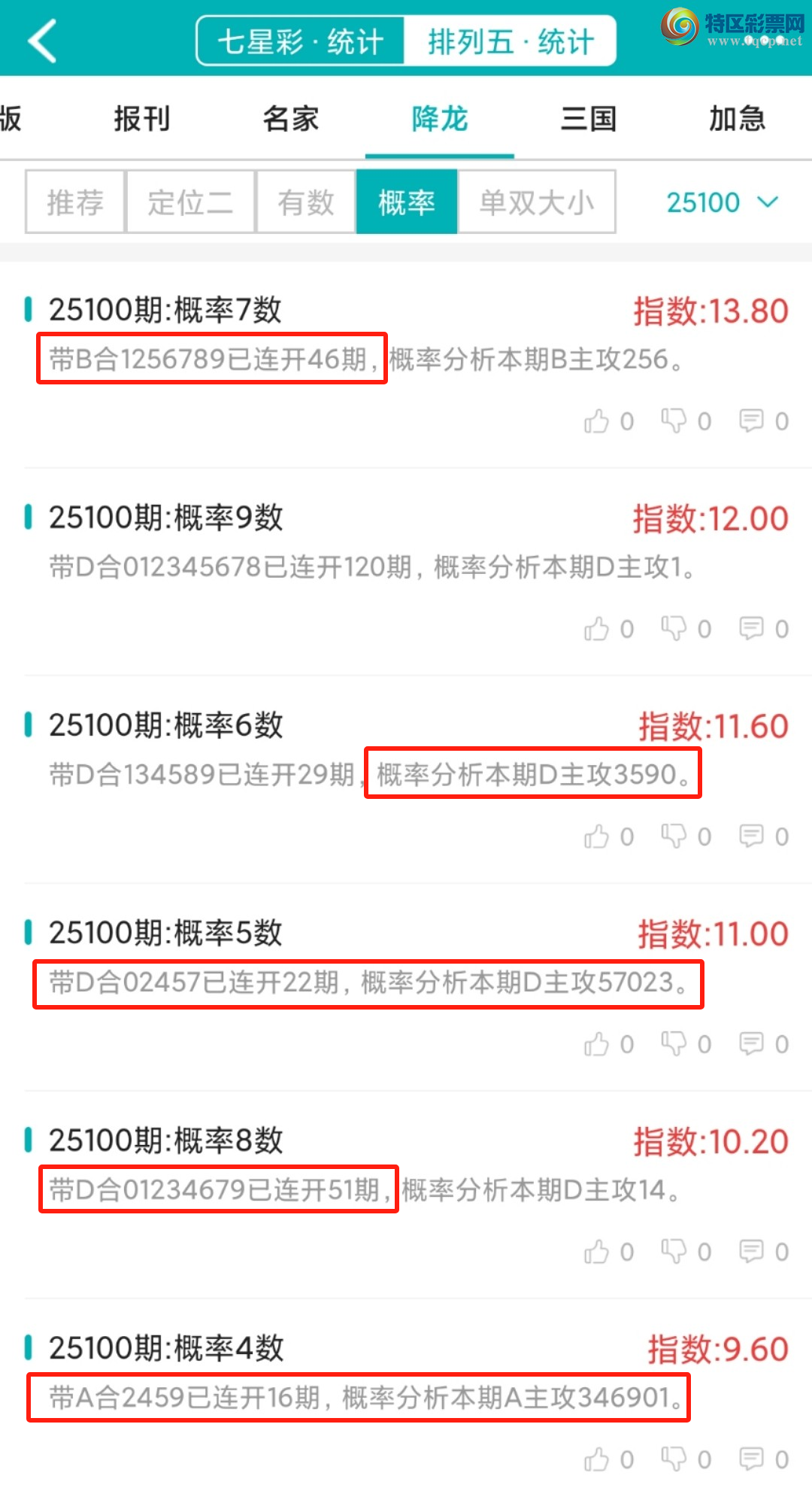Go back using the top-left arrow

pyautogui.click(x=43, y=41)
